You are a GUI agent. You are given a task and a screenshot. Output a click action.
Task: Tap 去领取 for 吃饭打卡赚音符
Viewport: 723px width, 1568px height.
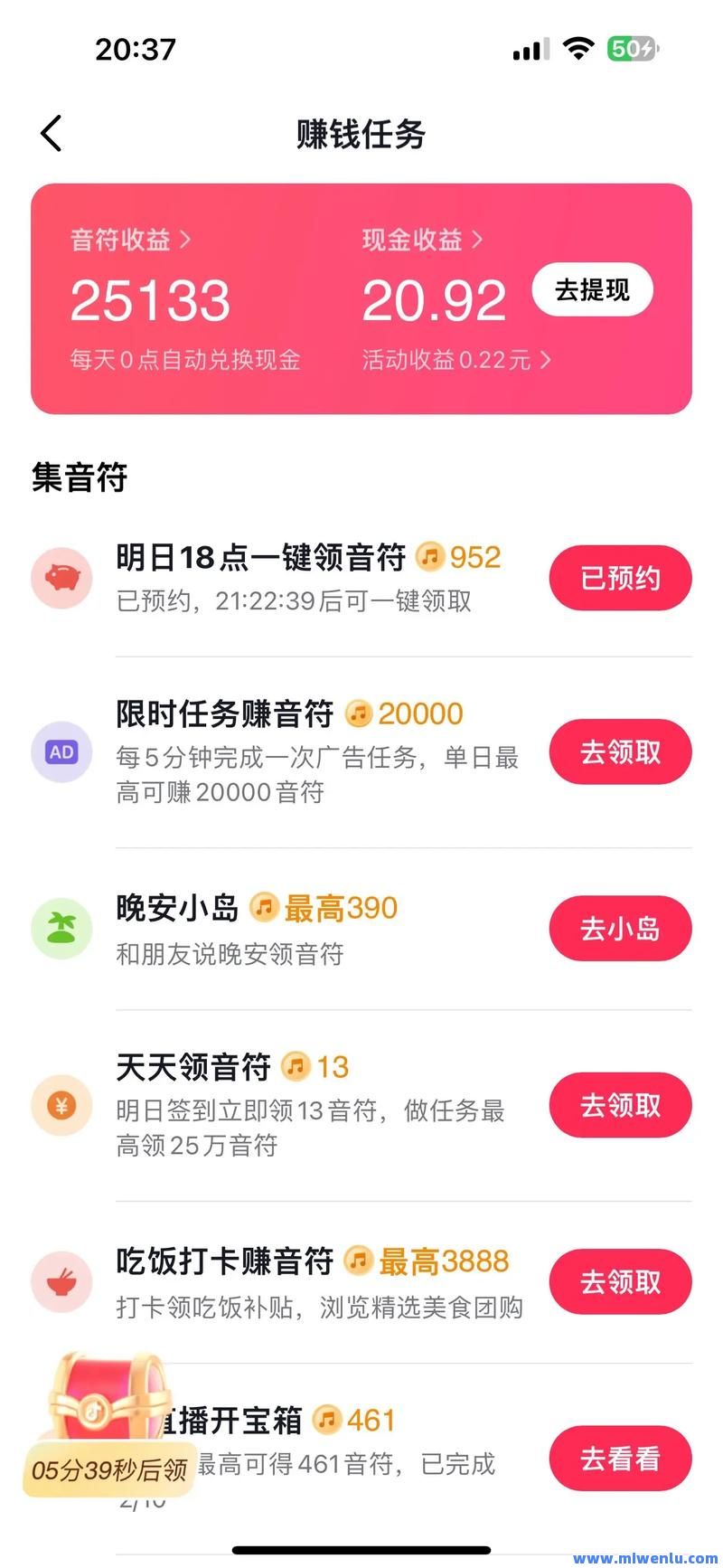620,1281
